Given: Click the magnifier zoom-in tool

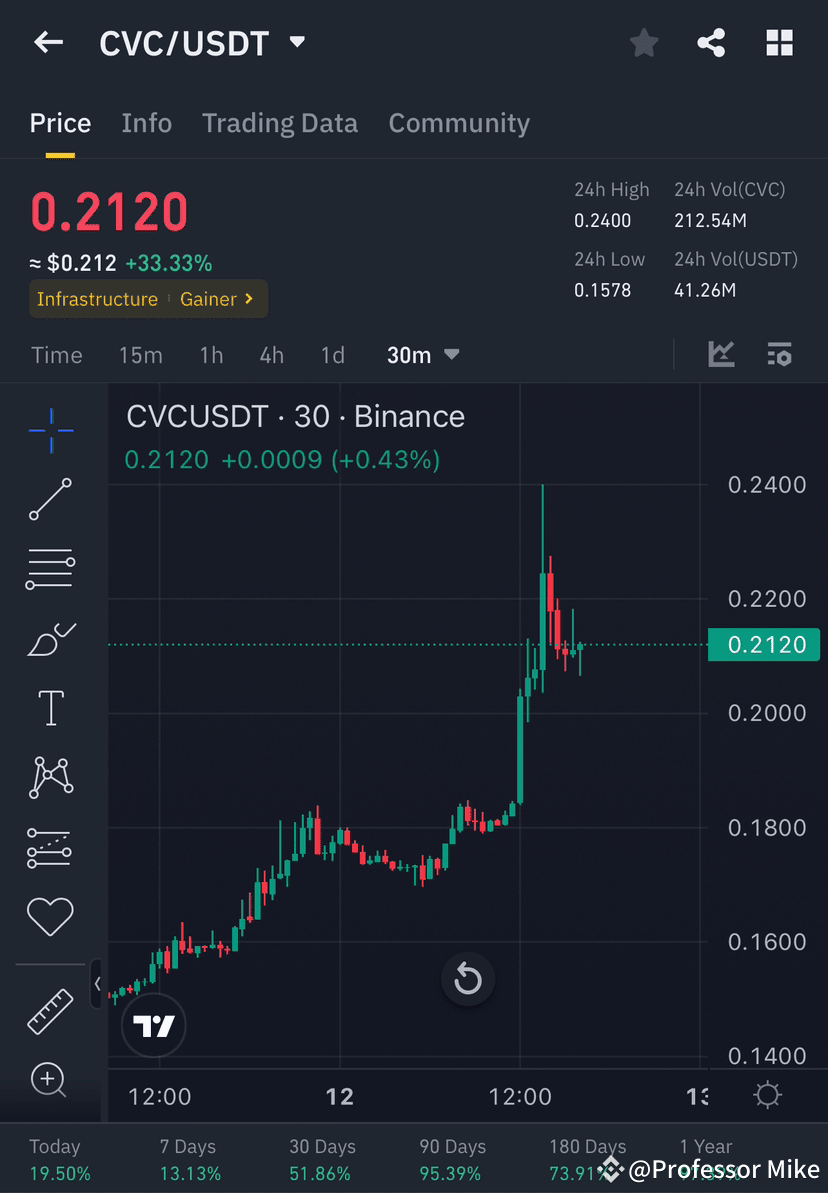Looking at the screenshot, I should click(50, 1080).
